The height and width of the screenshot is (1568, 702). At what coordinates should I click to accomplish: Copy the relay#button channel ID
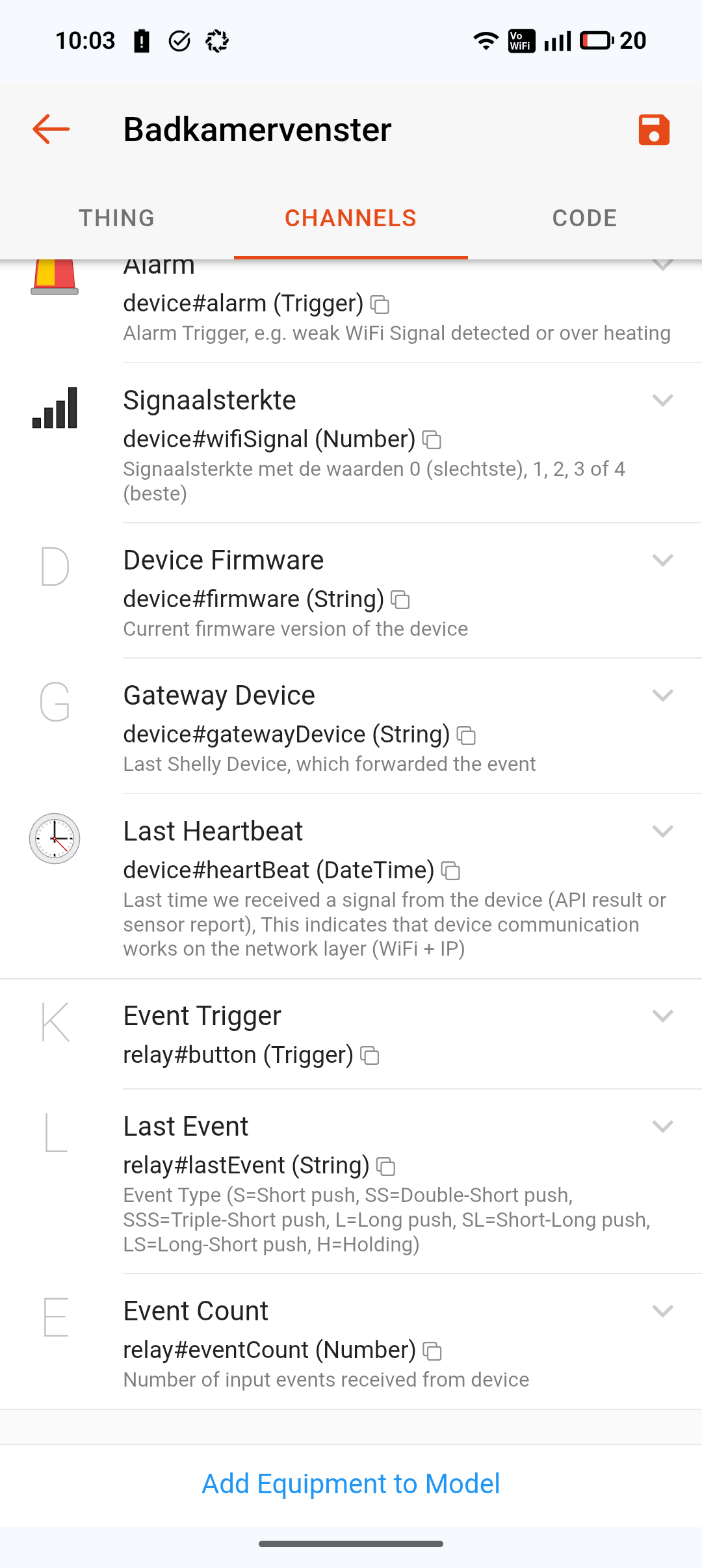click(370, 1056)
